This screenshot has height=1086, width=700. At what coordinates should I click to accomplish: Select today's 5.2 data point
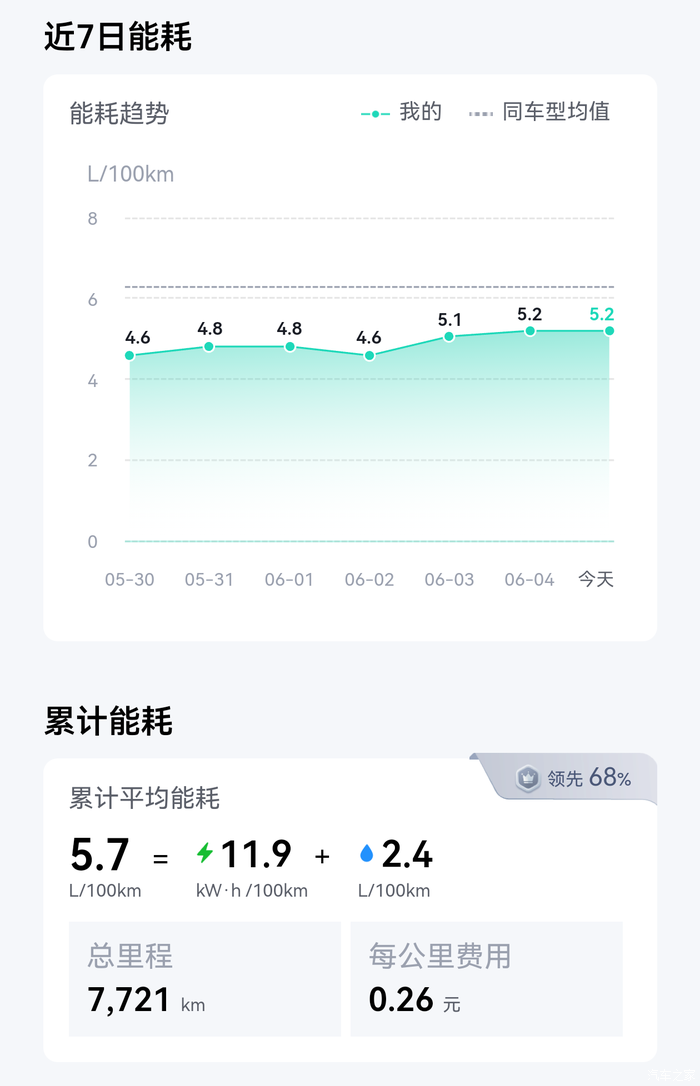point(609,331)
